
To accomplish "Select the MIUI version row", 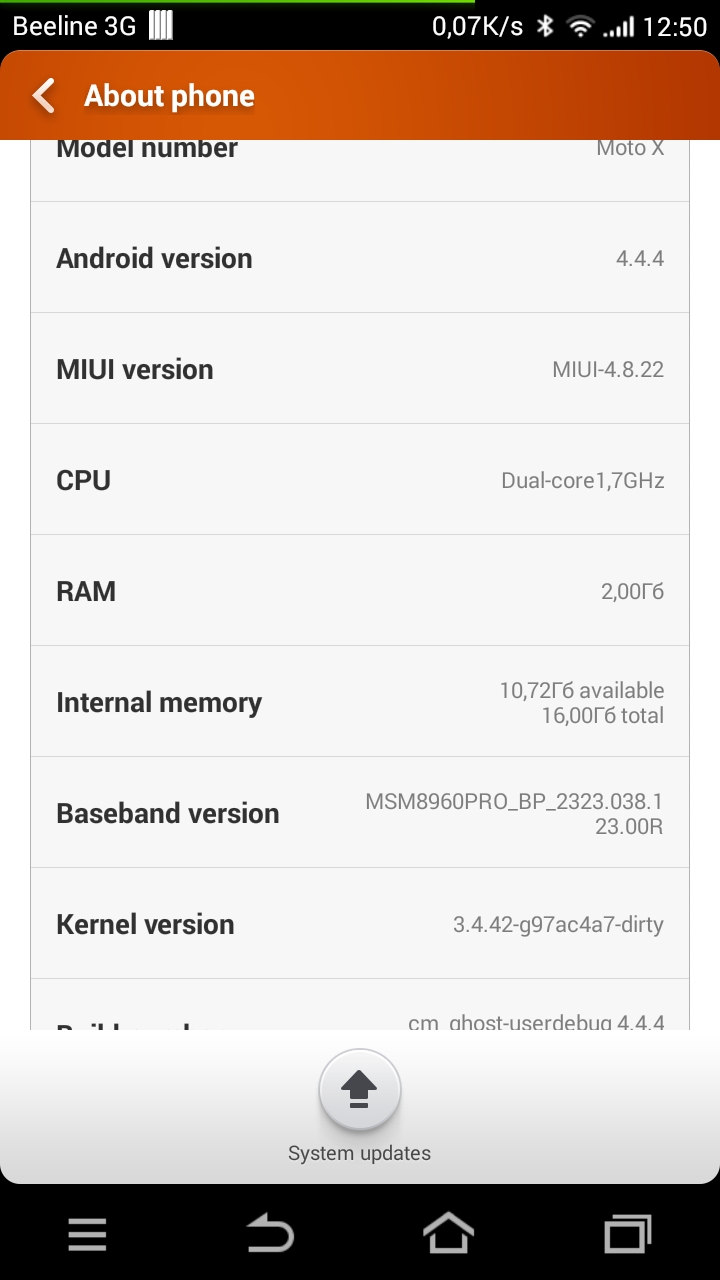I will [x=360, y=369].
